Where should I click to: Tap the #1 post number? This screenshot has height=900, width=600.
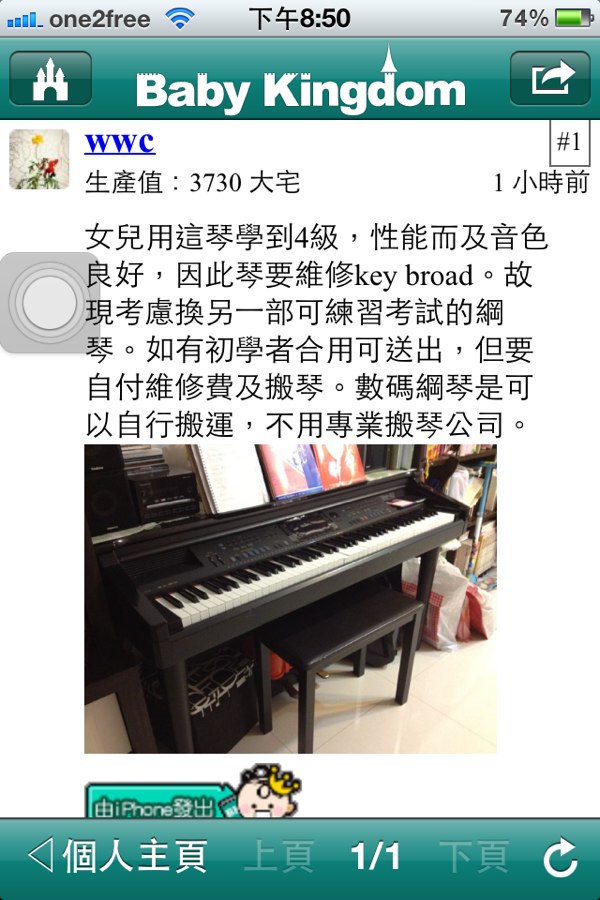pyautogui.click(x=569, y=142)
